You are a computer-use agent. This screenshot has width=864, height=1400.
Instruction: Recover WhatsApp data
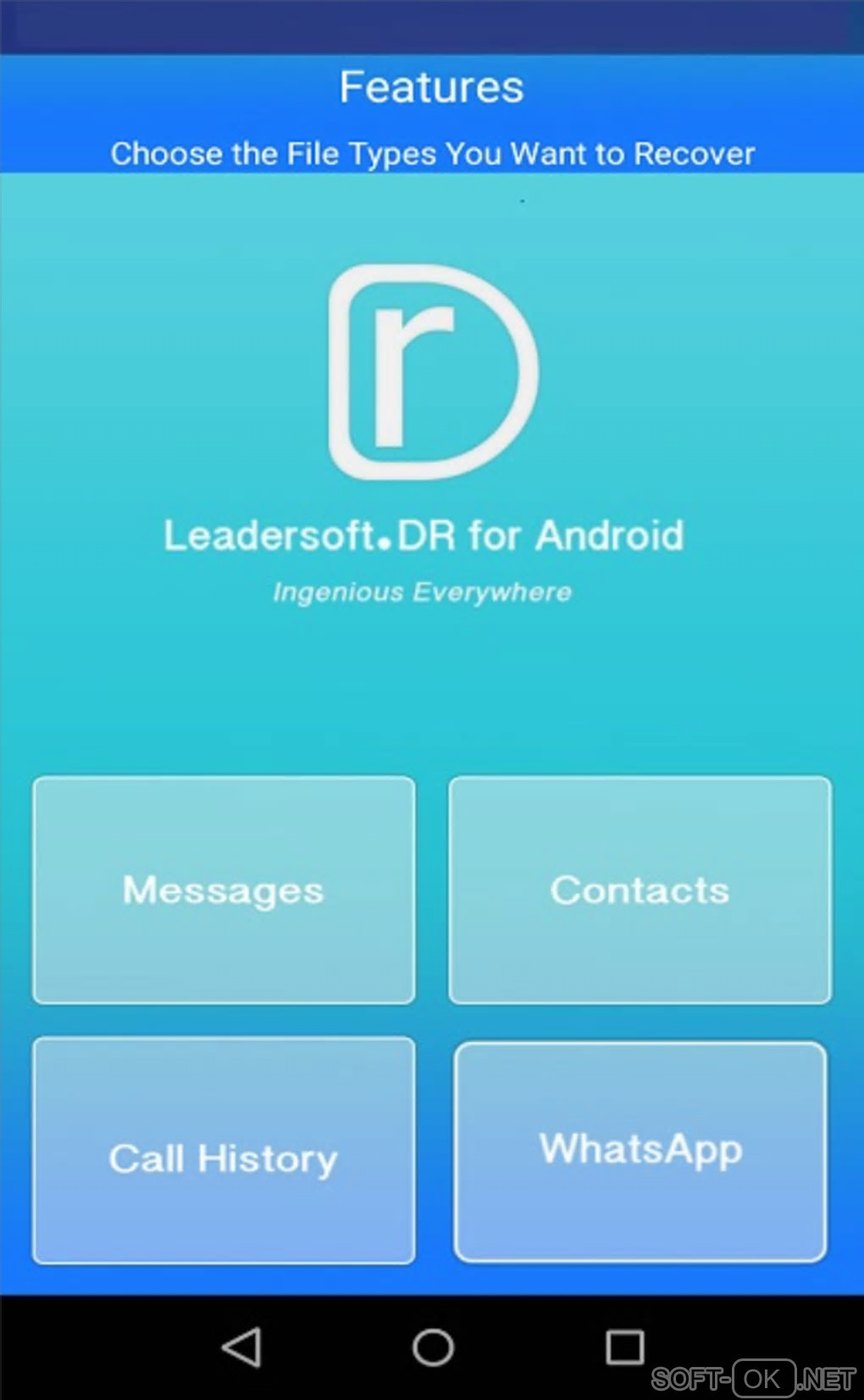640,1151
